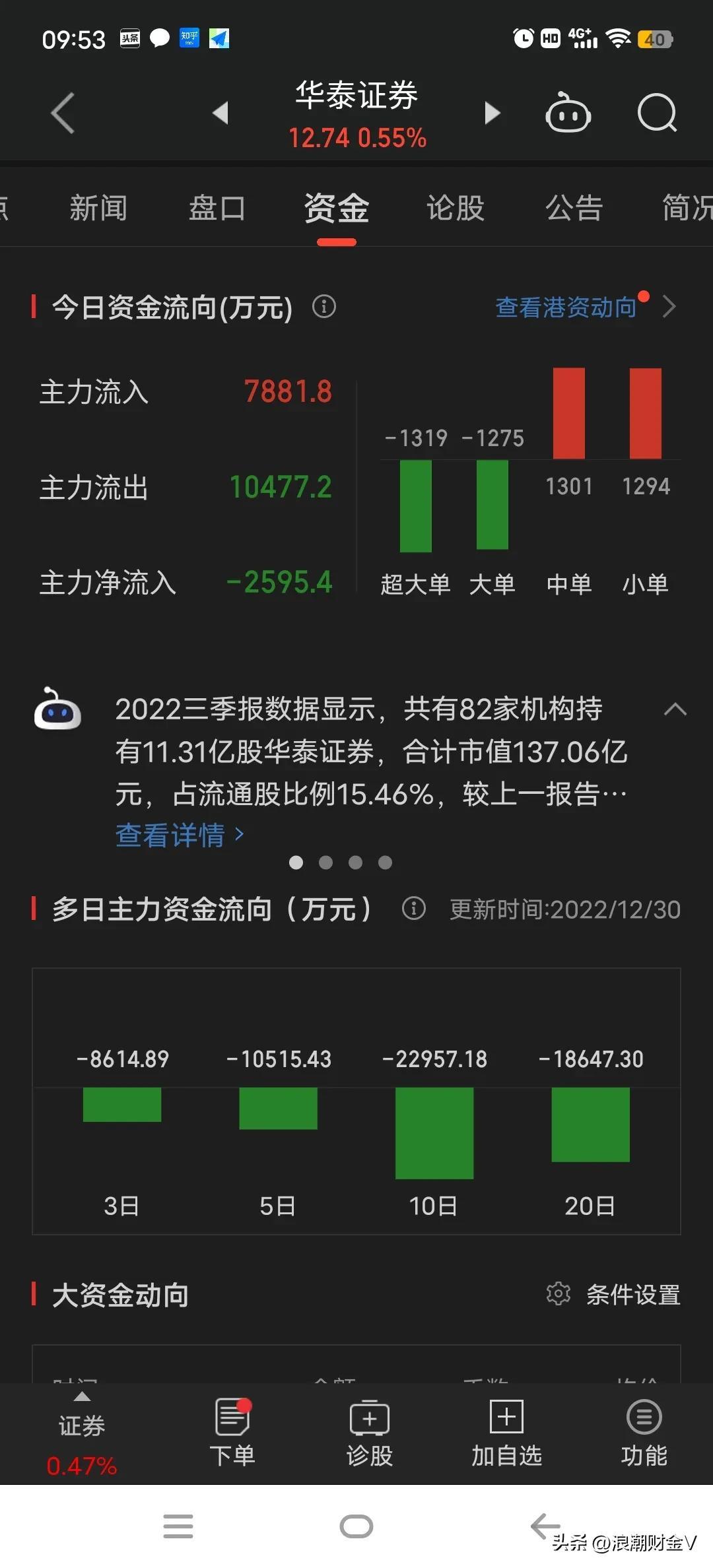Screen dimensions: 713x1568
Task: Collapse the institutional holdings summary
Action: pos(675,709)
